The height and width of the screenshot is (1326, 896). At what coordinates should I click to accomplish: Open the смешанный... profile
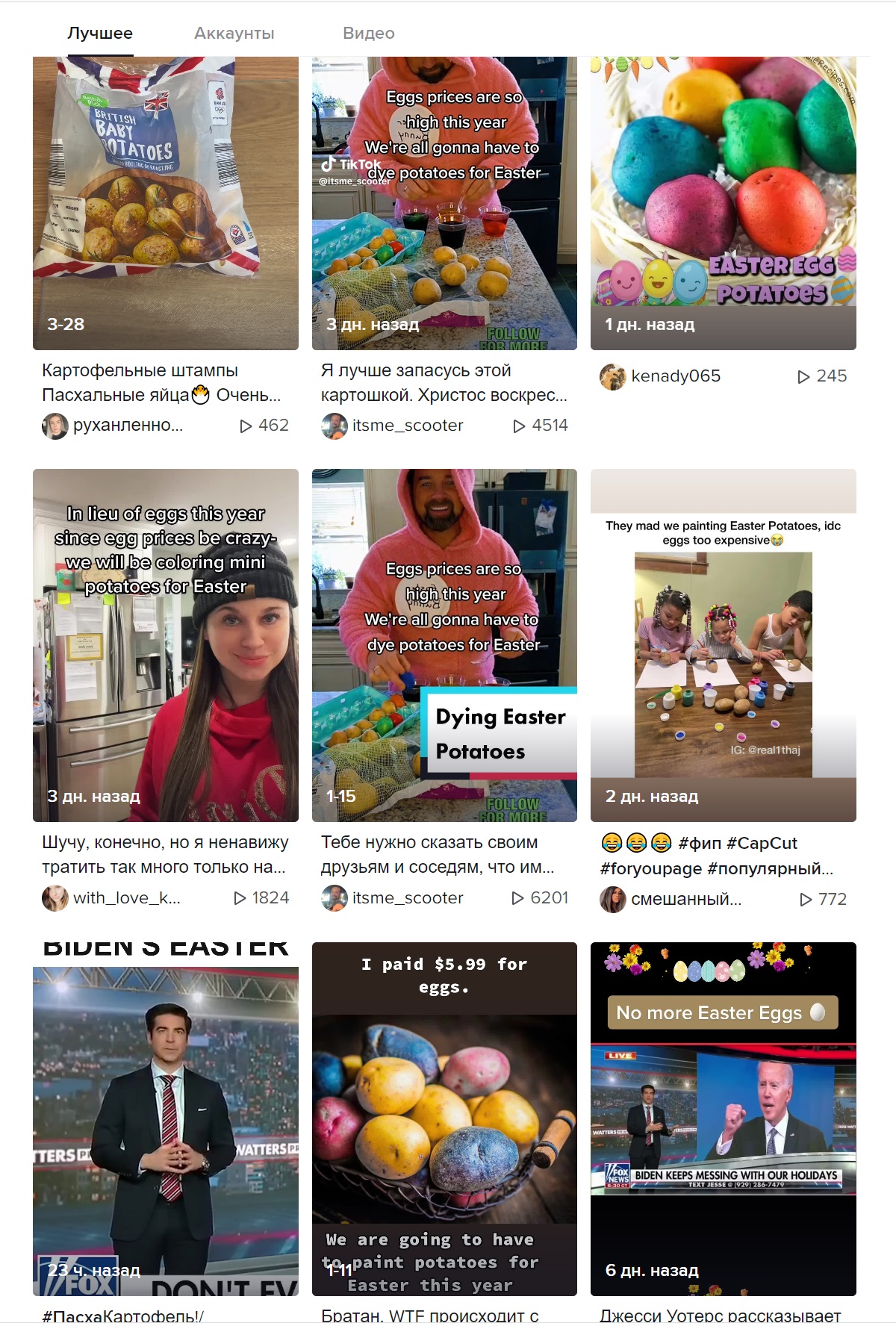685,900
